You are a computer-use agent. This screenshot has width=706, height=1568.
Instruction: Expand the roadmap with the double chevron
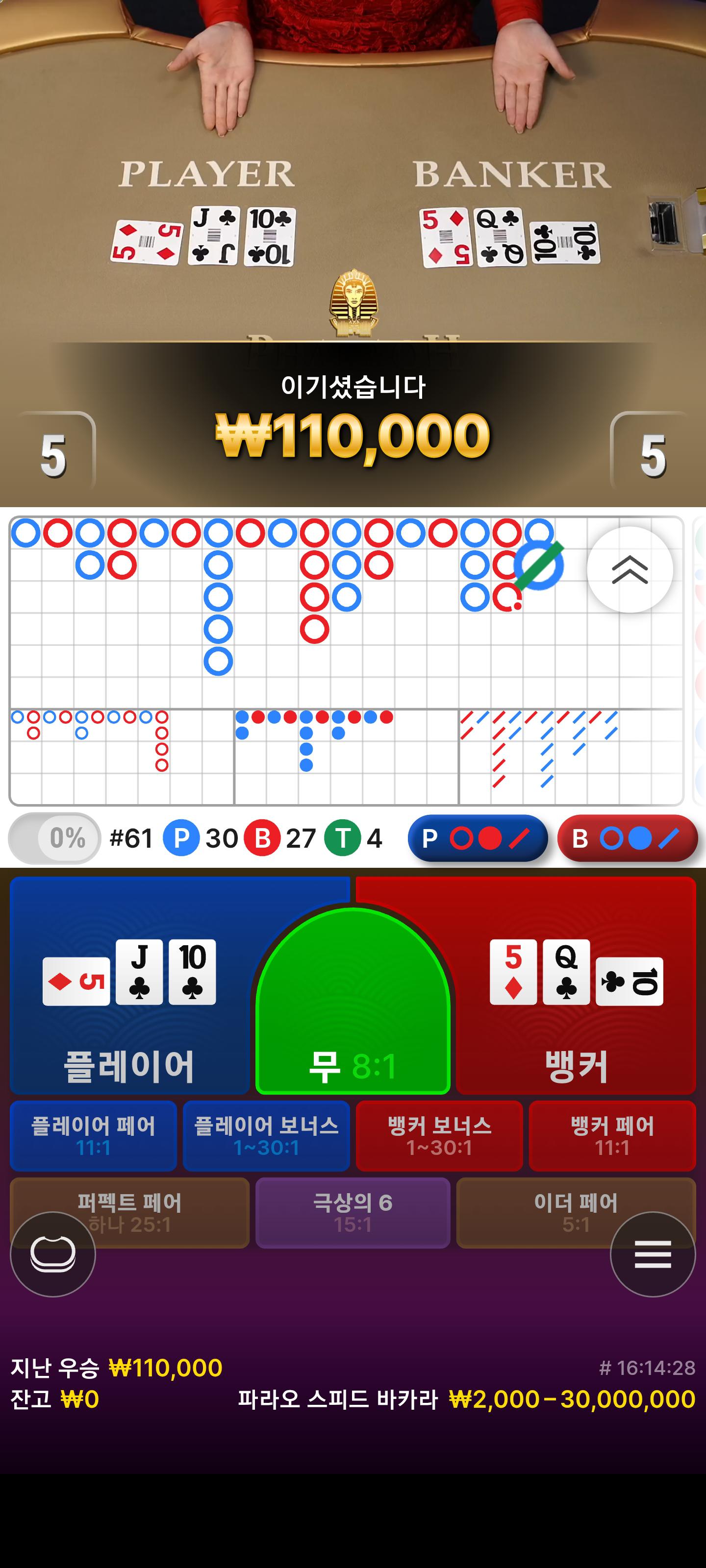[x=629, y=569]
